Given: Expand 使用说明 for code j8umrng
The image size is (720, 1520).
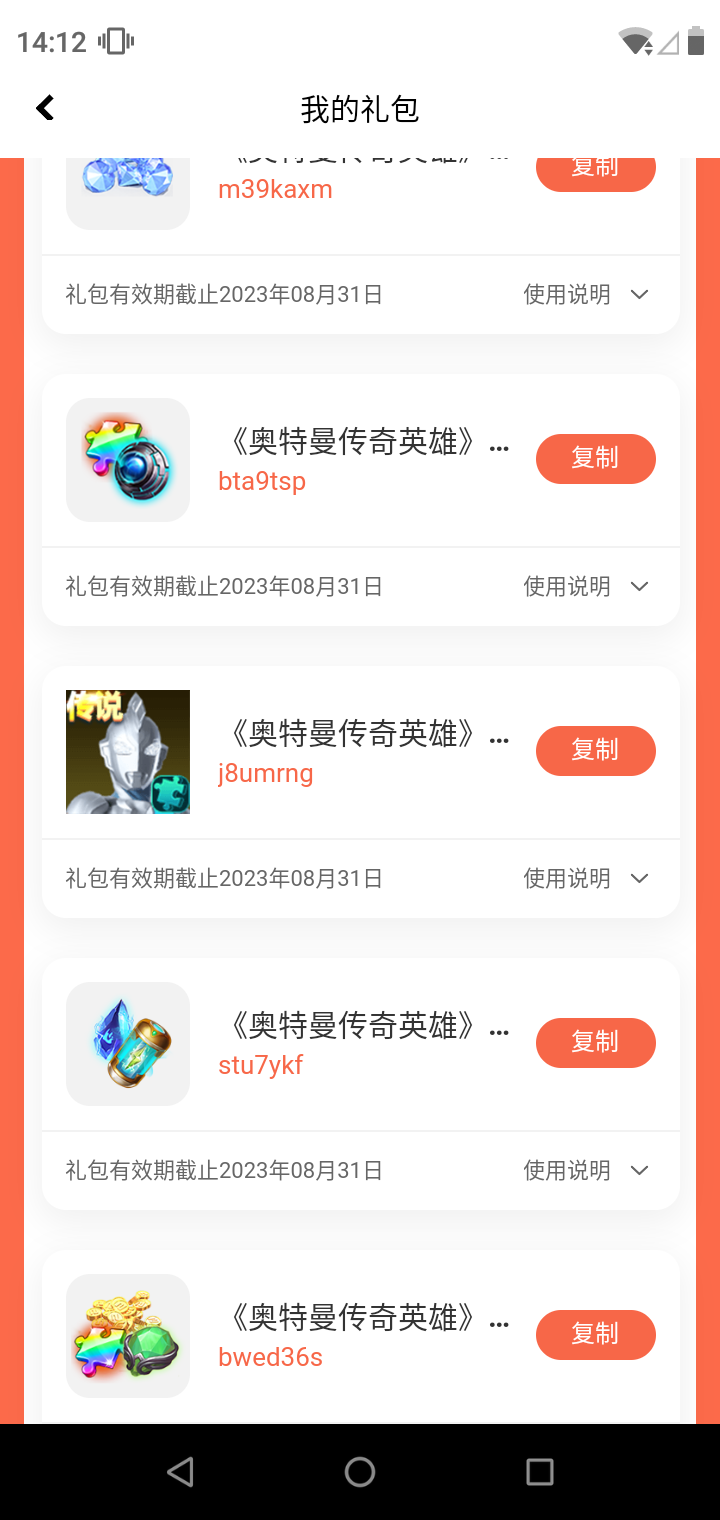Looking at the screenshot, I should coord(586,878).
